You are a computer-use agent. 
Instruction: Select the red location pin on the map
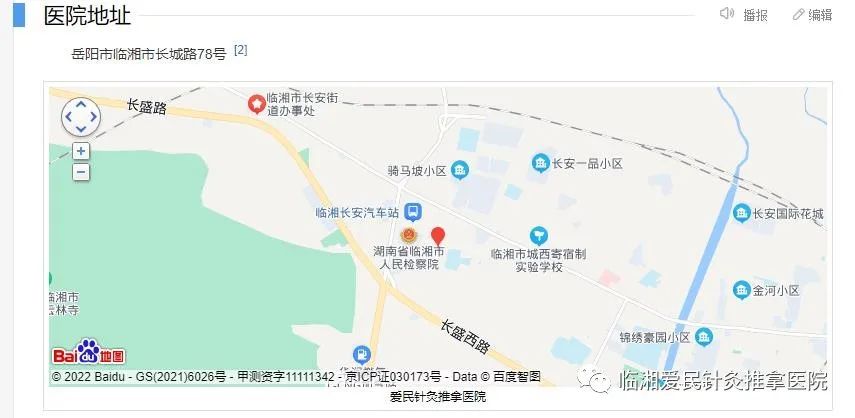click(437, 238)
